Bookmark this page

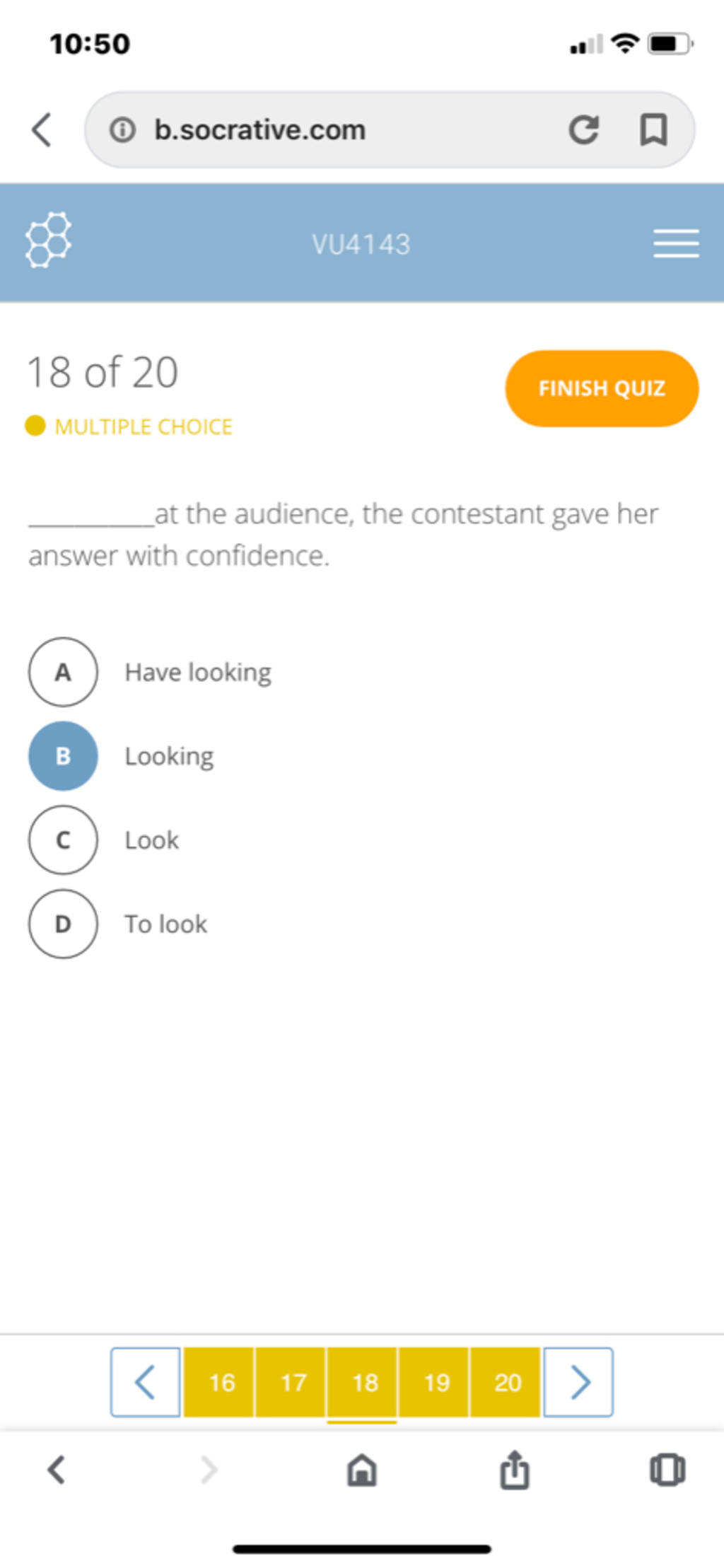[653, 129]
